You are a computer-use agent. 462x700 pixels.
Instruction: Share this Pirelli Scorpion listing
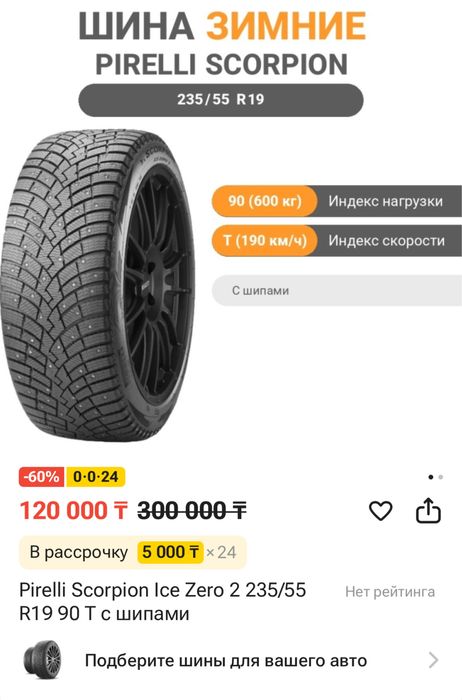(x=428, y=510)
